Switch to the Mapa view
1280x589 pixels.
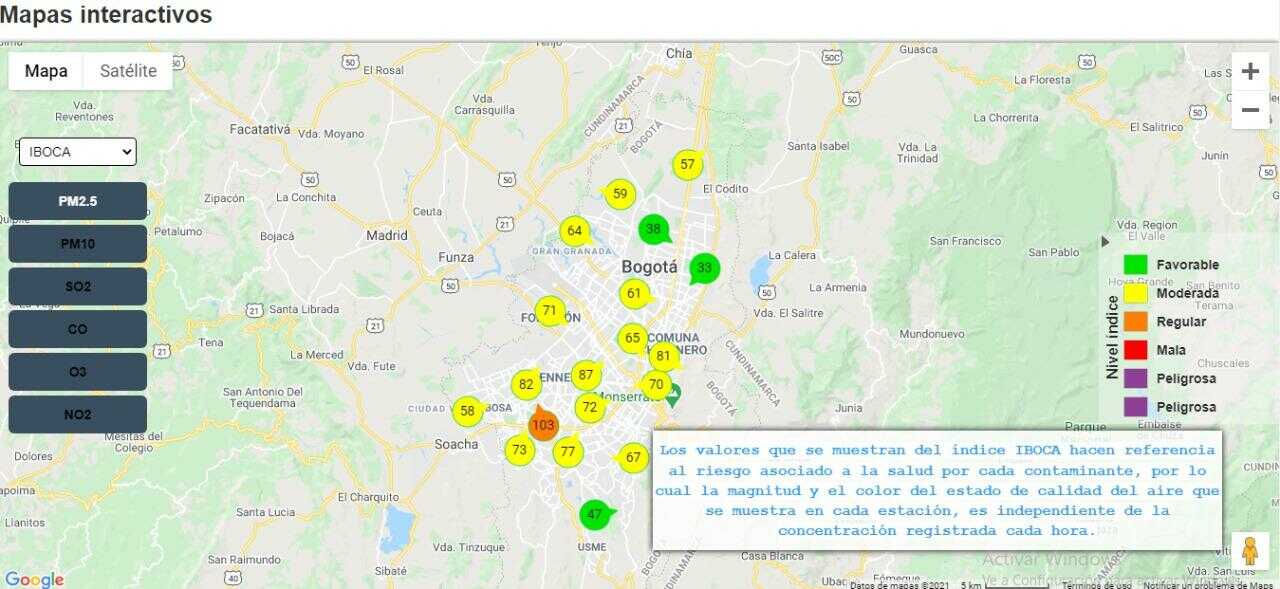46,71
